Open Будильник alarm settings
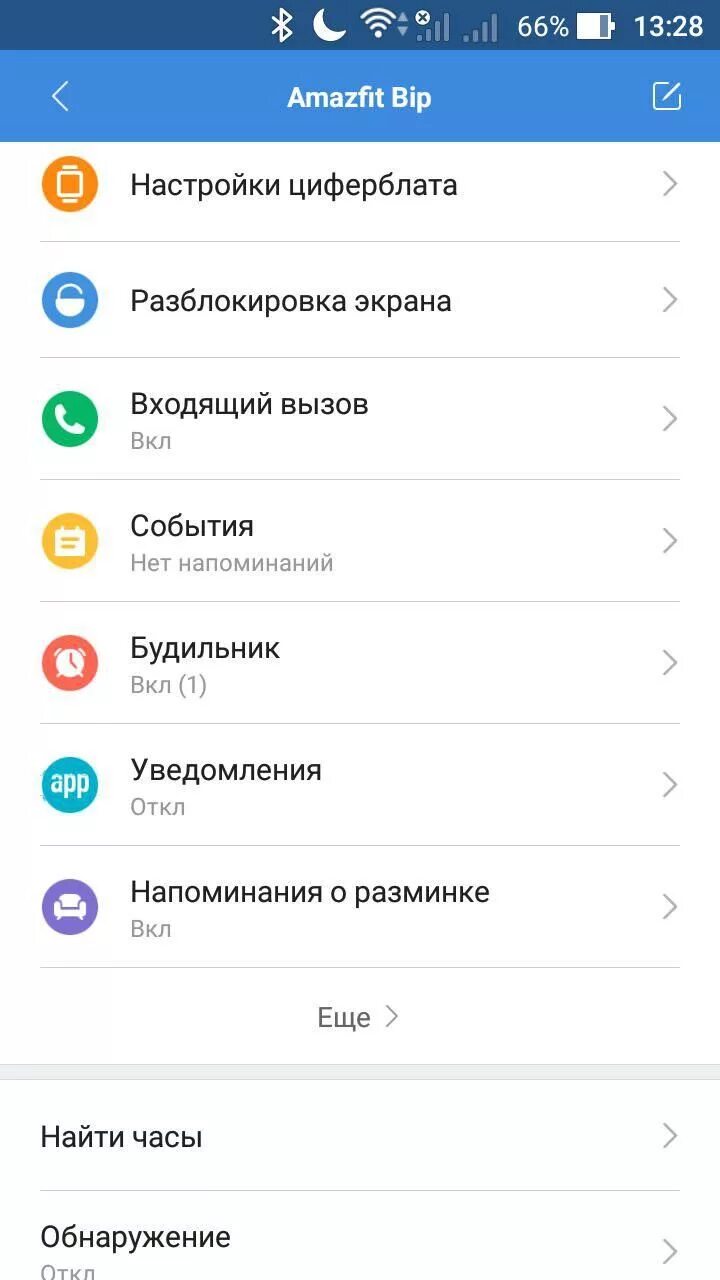Image resolution: width=720 pixels, height=1280 pixels. click(x=360, y=663)
